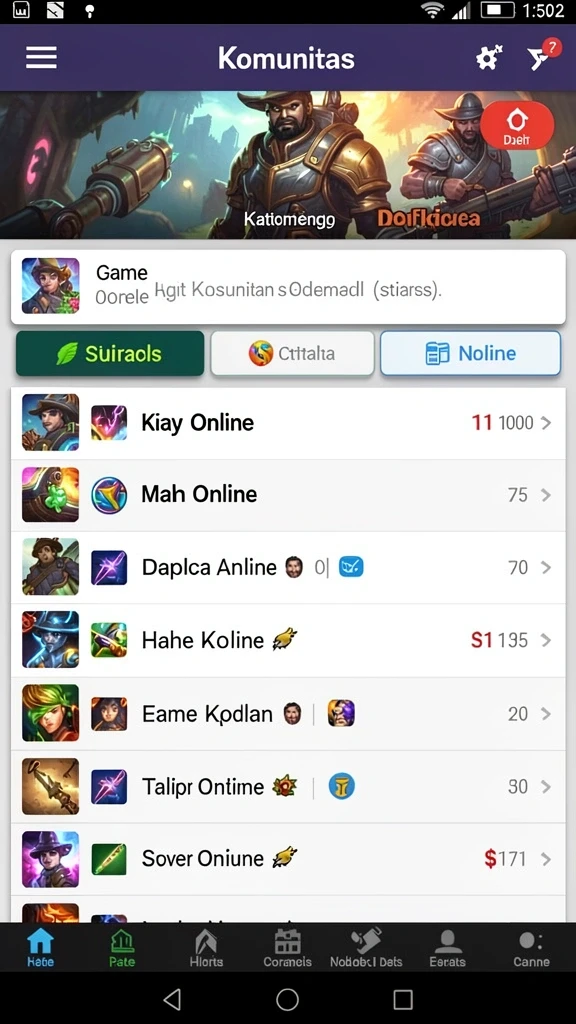Open the Kiay Online row

(x=288, y=423)
